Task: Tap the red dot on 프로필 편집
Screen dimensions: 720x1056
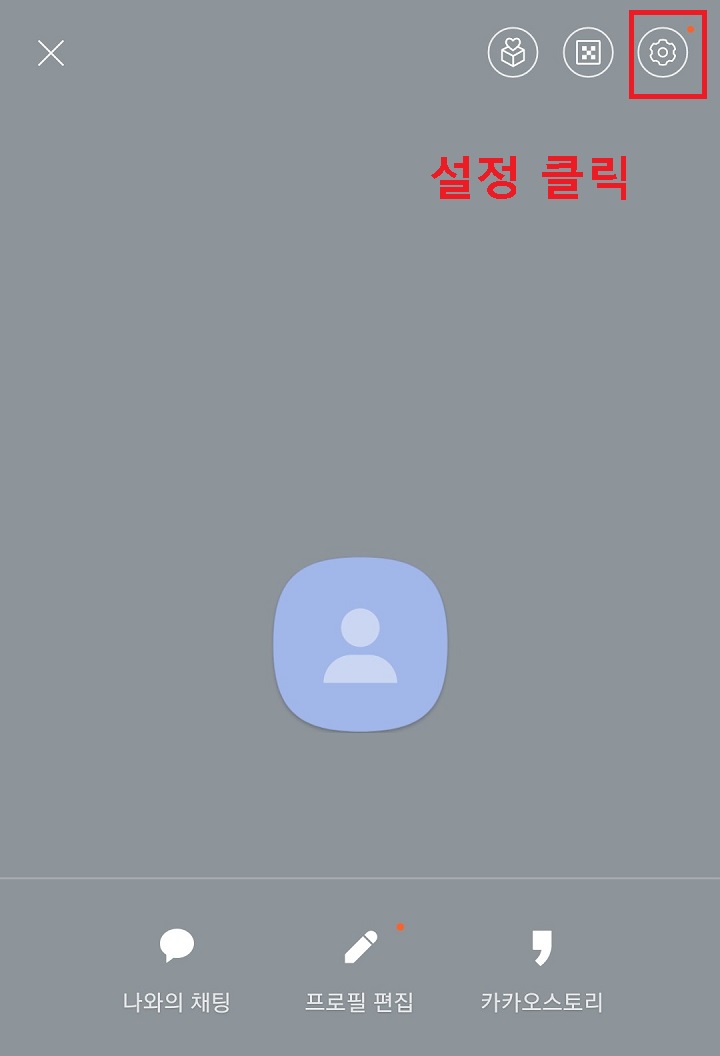Action: click(x=399, y=928)
